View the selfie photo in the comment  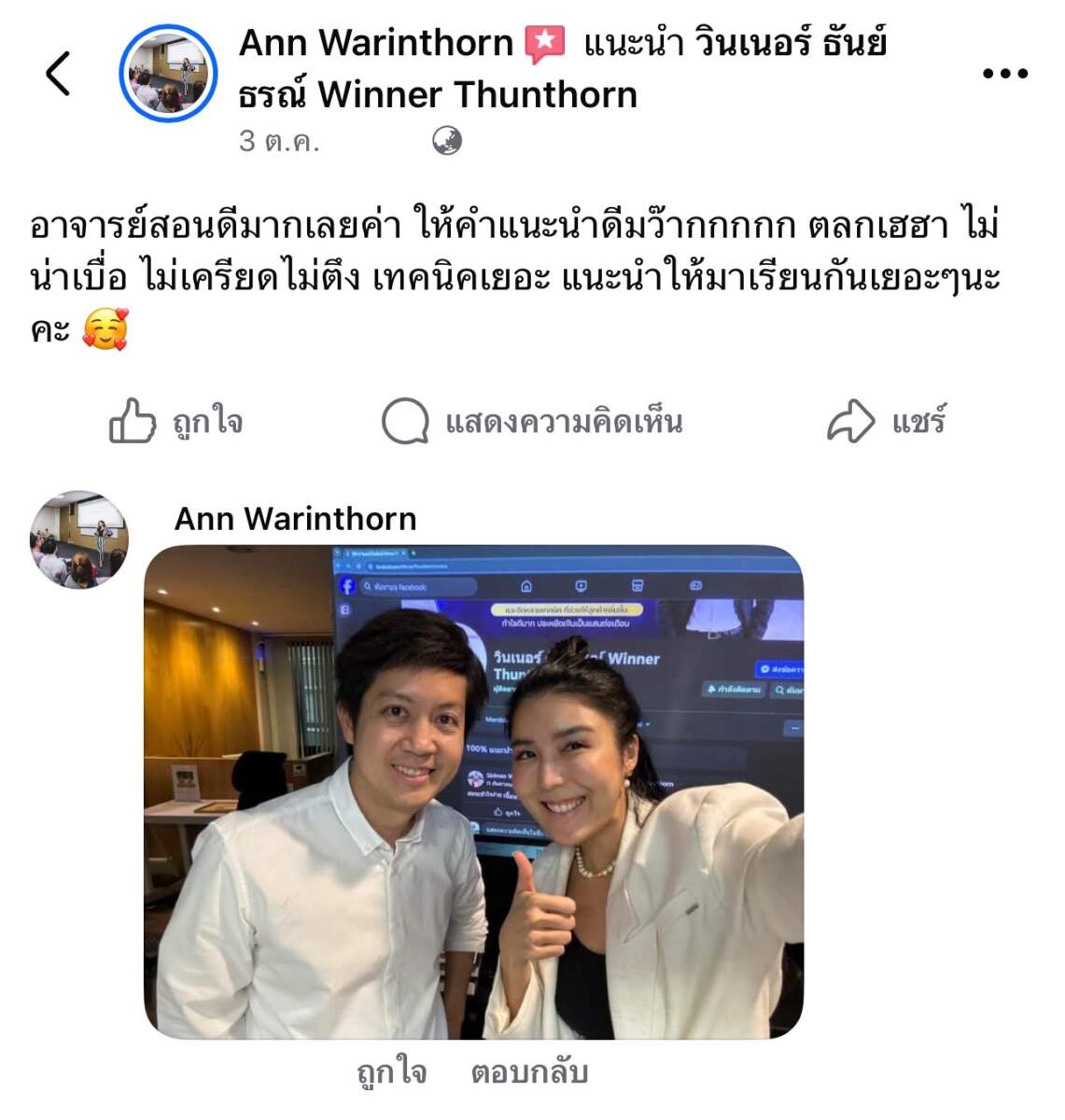[473, 791]
